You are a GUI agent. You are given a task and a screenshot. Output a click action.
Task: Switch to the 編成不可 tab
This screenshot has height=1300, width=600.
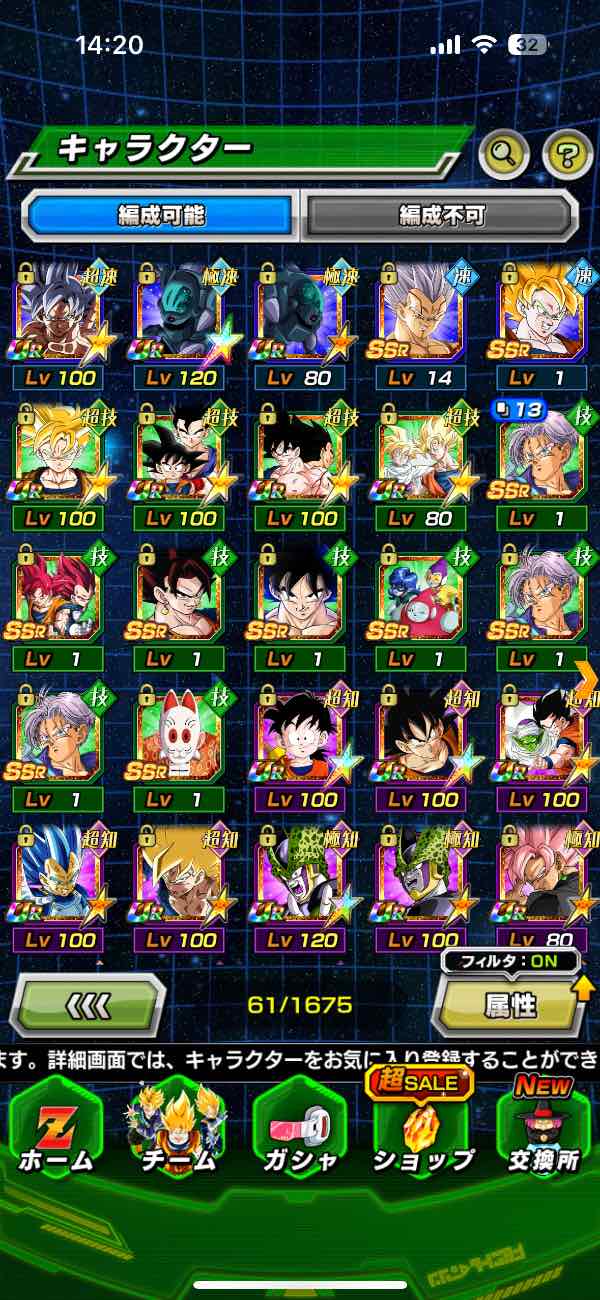click(x=441, y=215)
